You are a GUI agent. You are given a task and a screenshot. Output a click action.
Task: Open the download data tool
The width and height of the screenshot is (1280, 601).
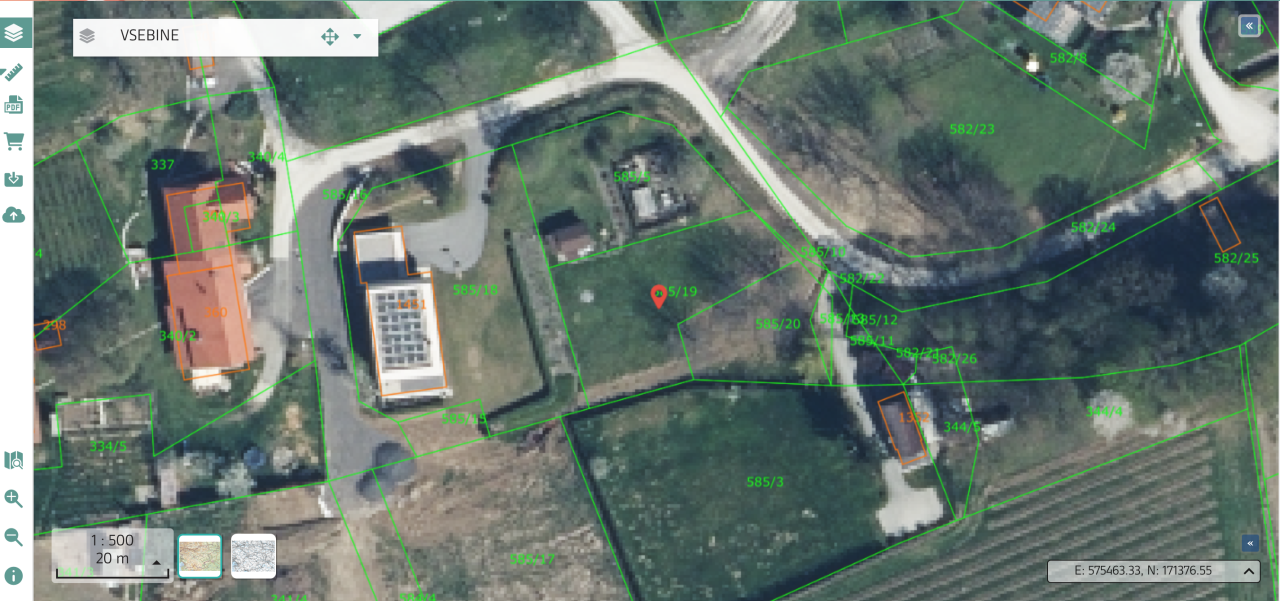[x=14, y=179]
